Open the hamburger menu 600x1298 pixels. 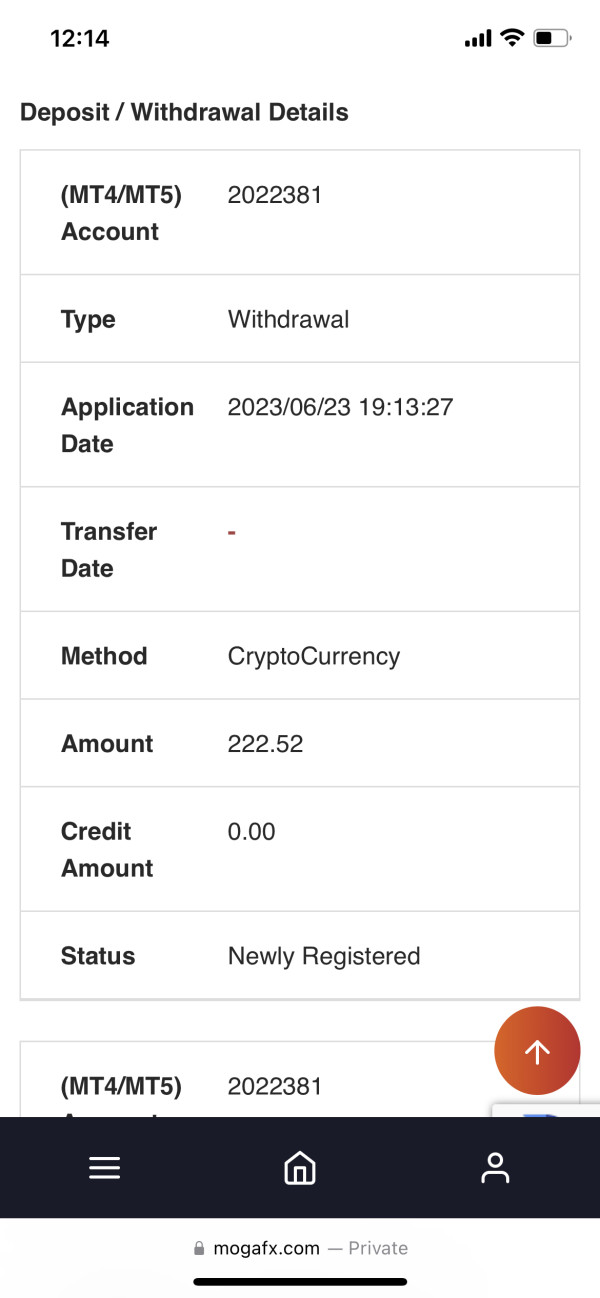pos(104,1168)
